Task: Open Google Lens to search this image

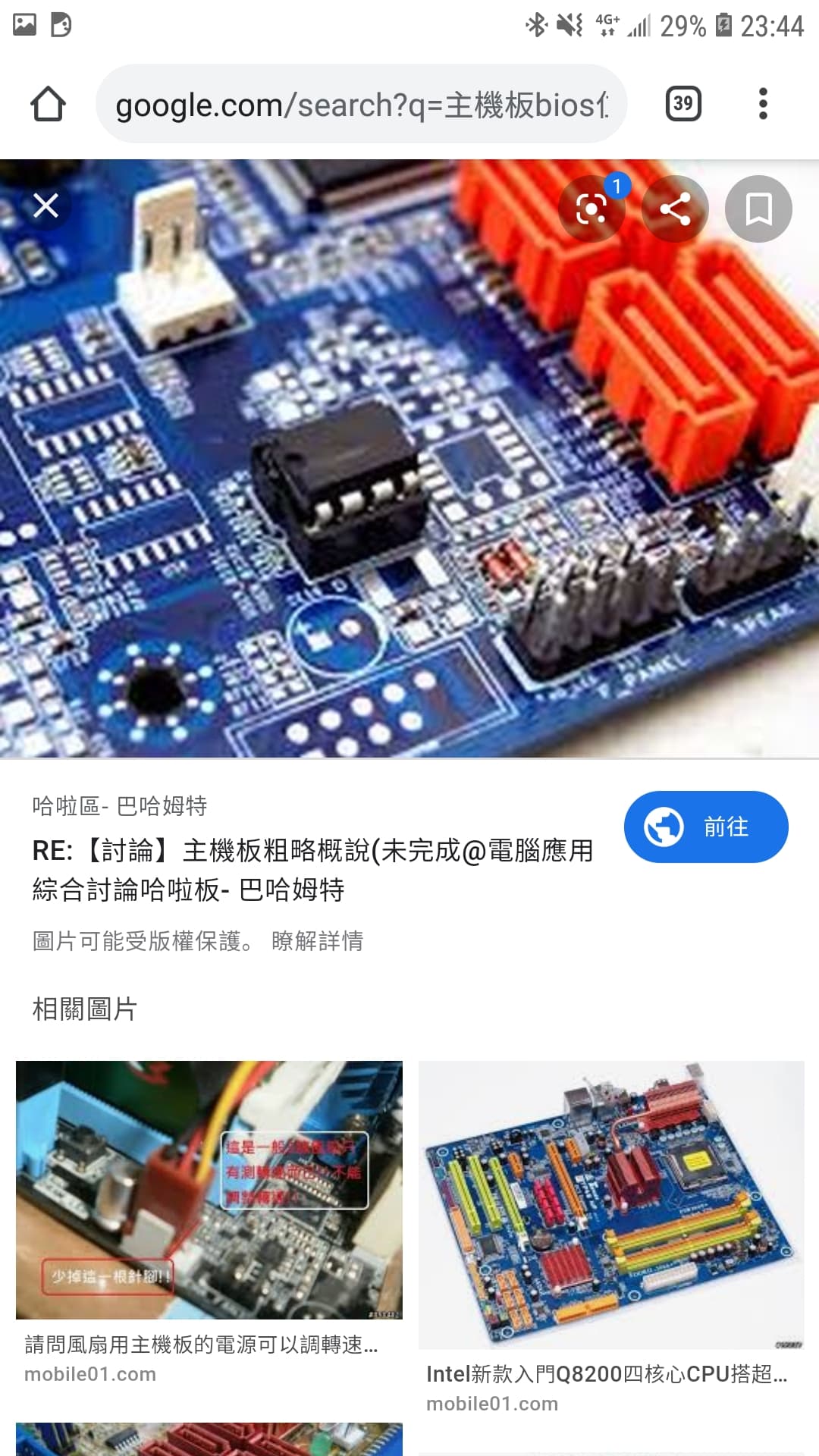Action: click(x=591, y=209)
